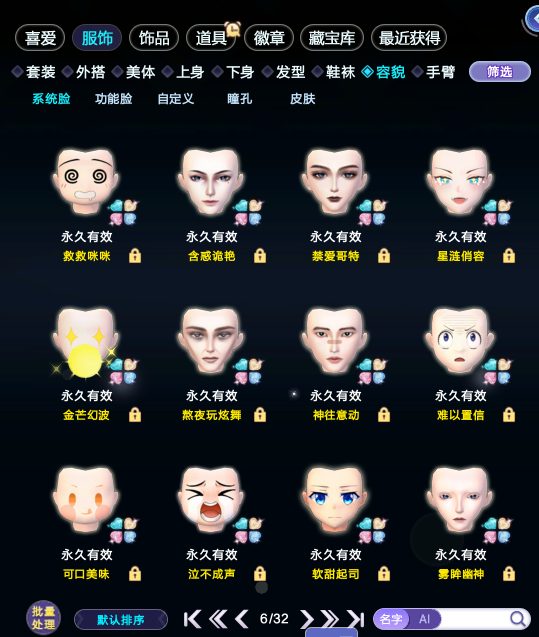Open the 默认排序 sort dropdown

[x=121, y=620]
